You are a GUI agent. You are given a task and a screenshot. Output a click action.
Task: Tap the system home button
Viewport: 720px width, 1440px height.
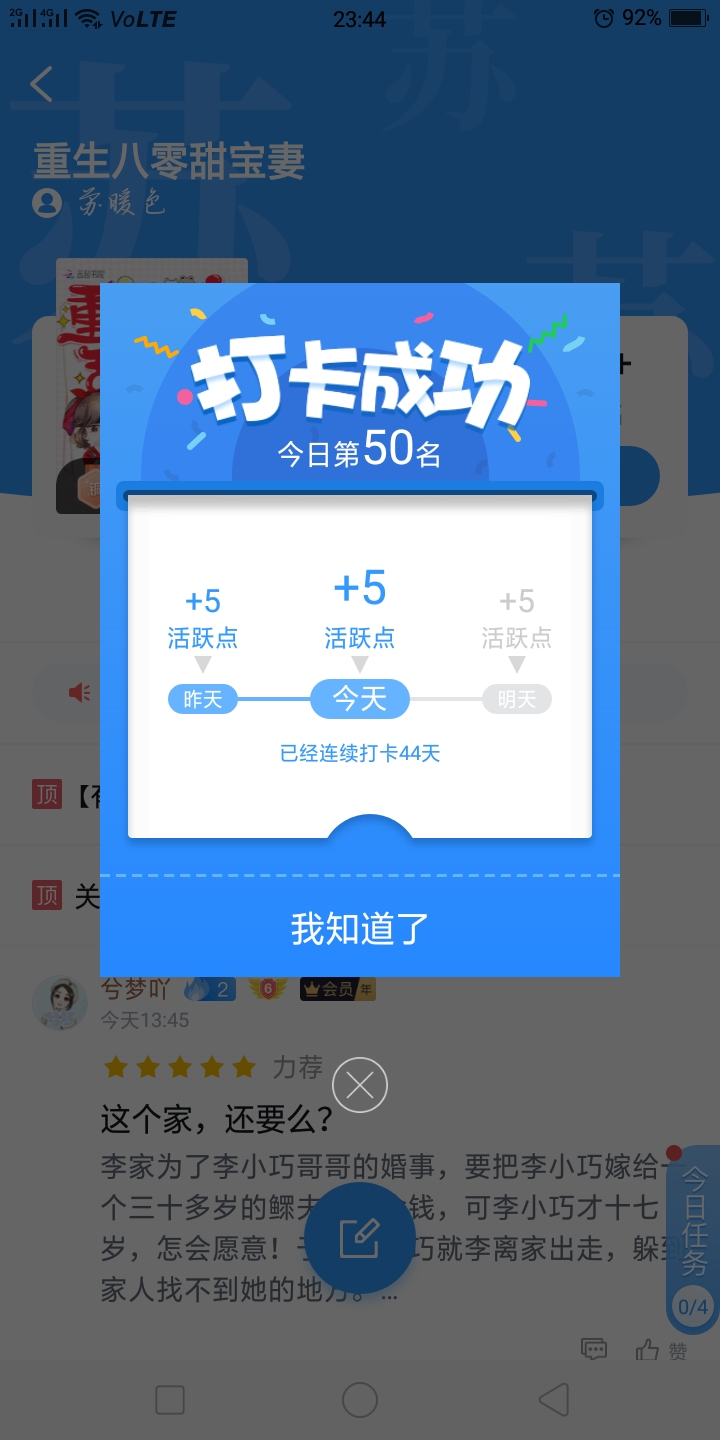(360, 1400)
